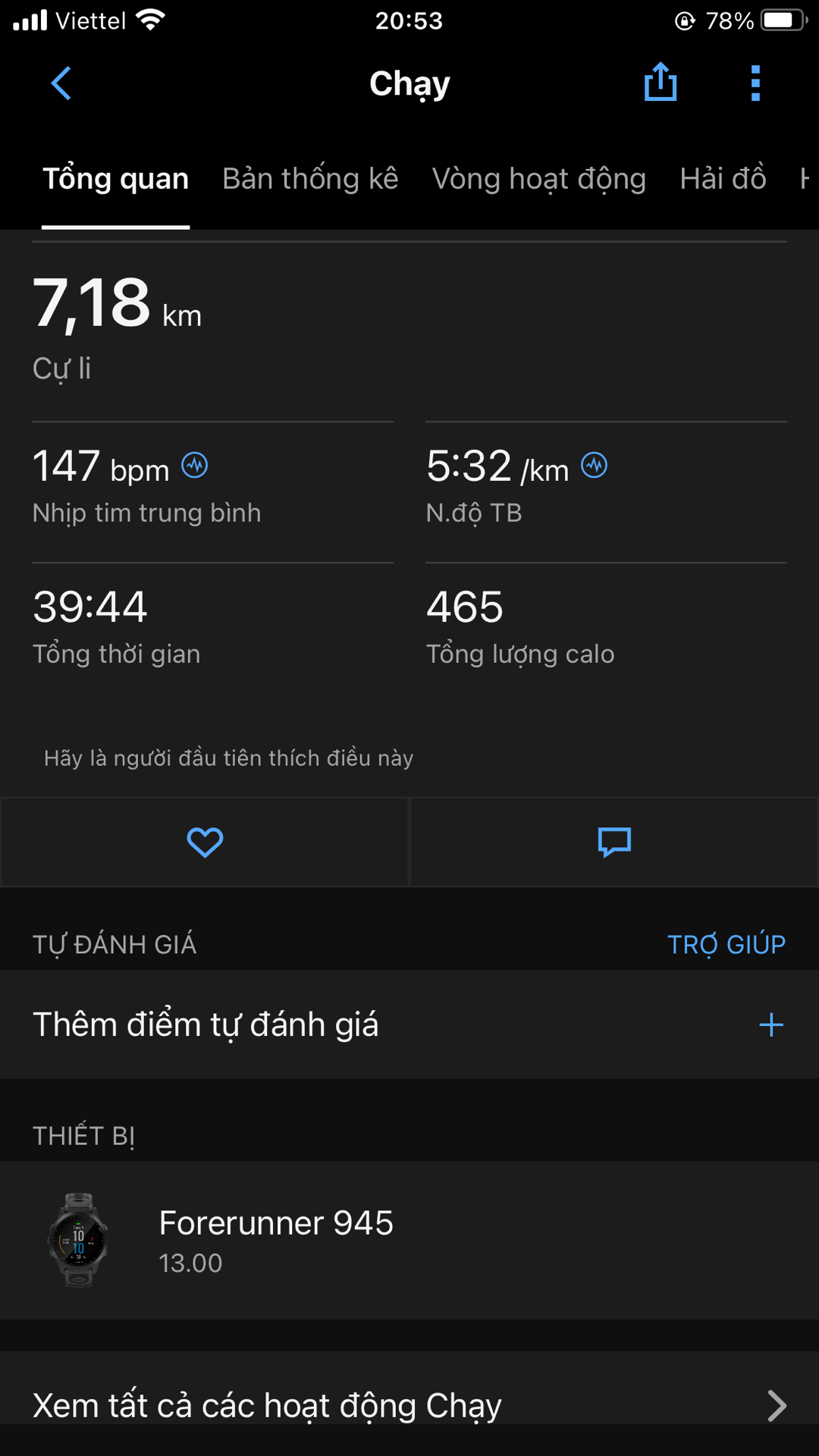Share this Chạy activity
819x1456 pixels.
pyautogui.click(x=661, y=82)
